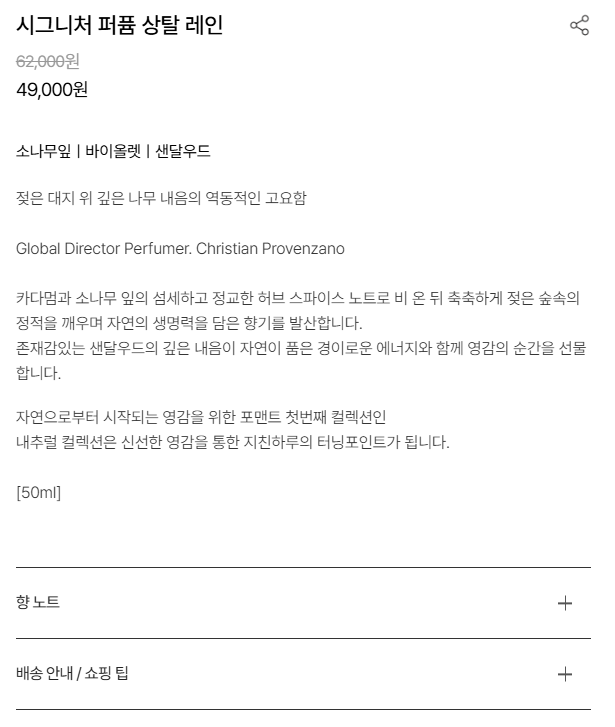The height and width of the screenshot is (727, 615).
Task: Share the 시그니처 퍼퓸 상탈 레인 product
Action: pos(579,26)
